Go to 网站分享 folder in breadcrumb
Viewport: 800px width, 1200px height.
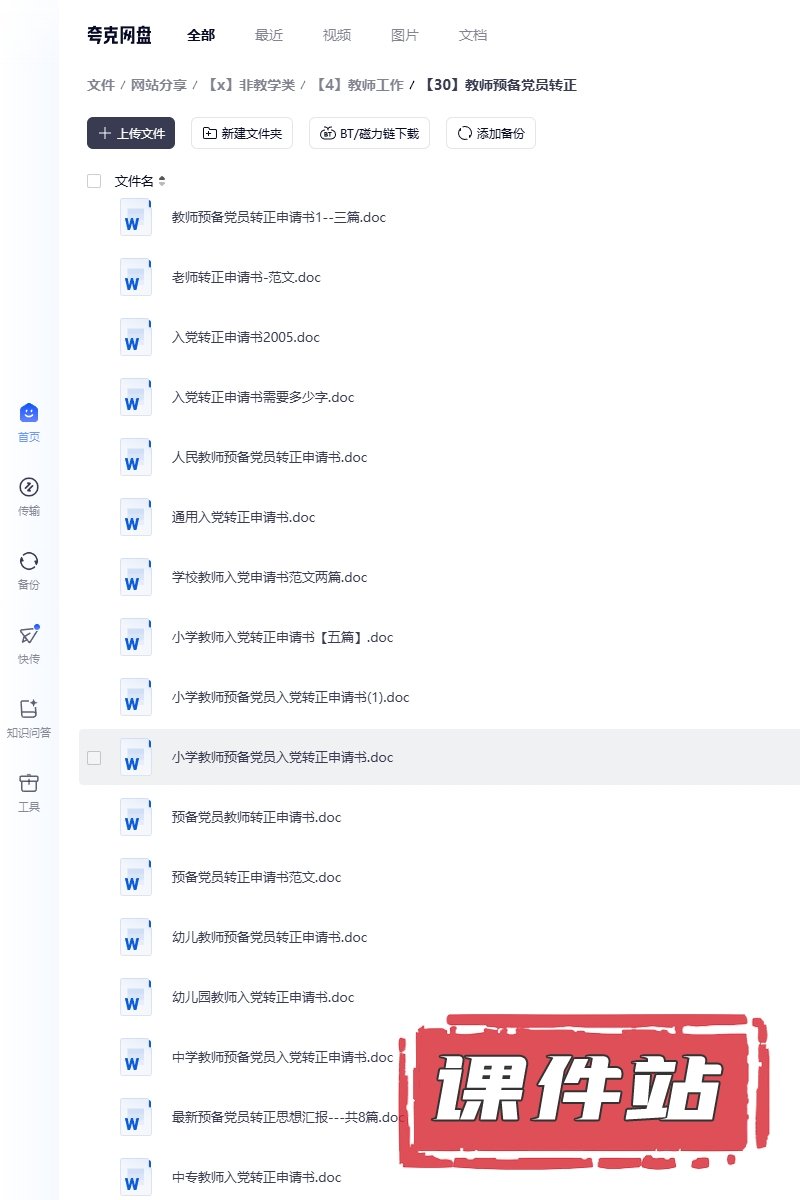tap(159, 85)
